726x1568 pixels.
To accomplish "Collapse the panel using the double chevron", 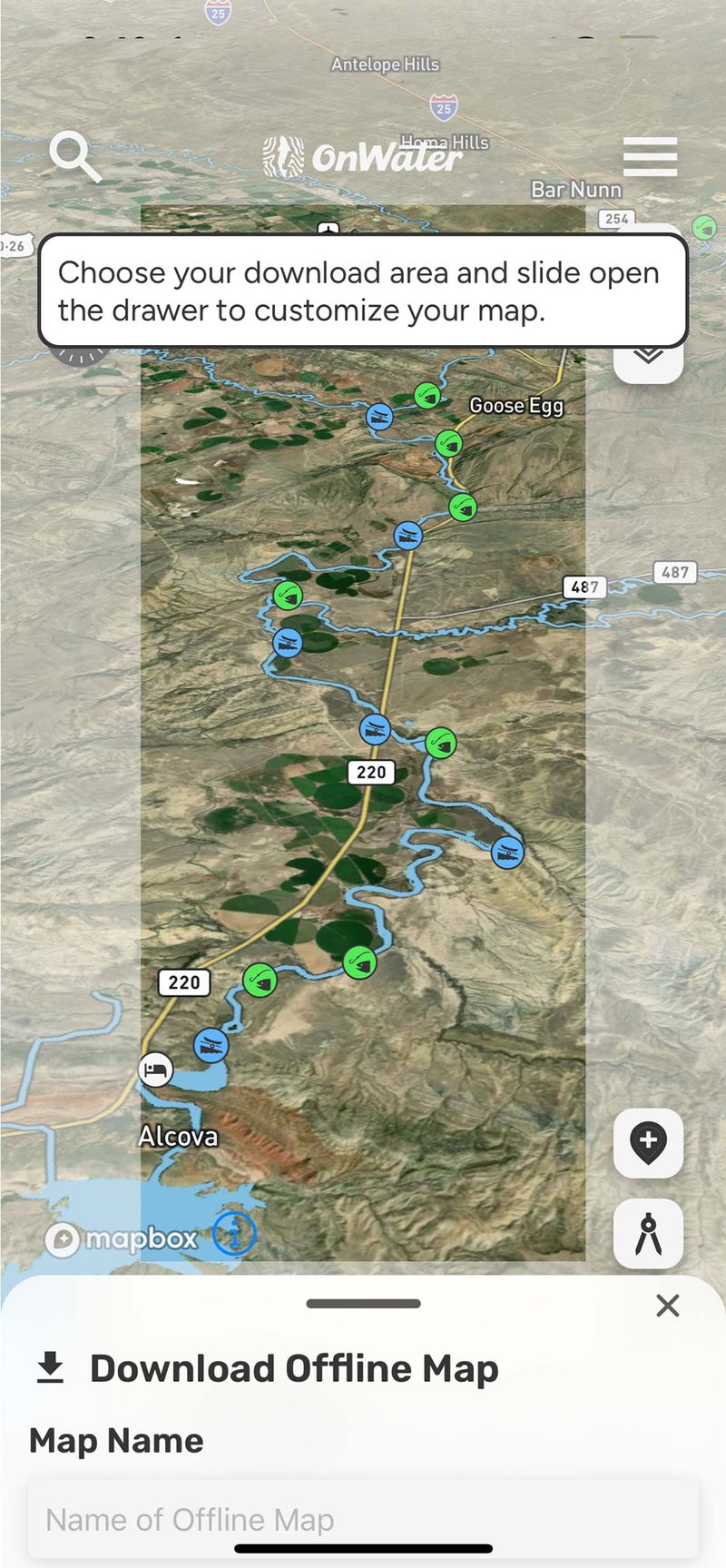I will click(647, 355).
